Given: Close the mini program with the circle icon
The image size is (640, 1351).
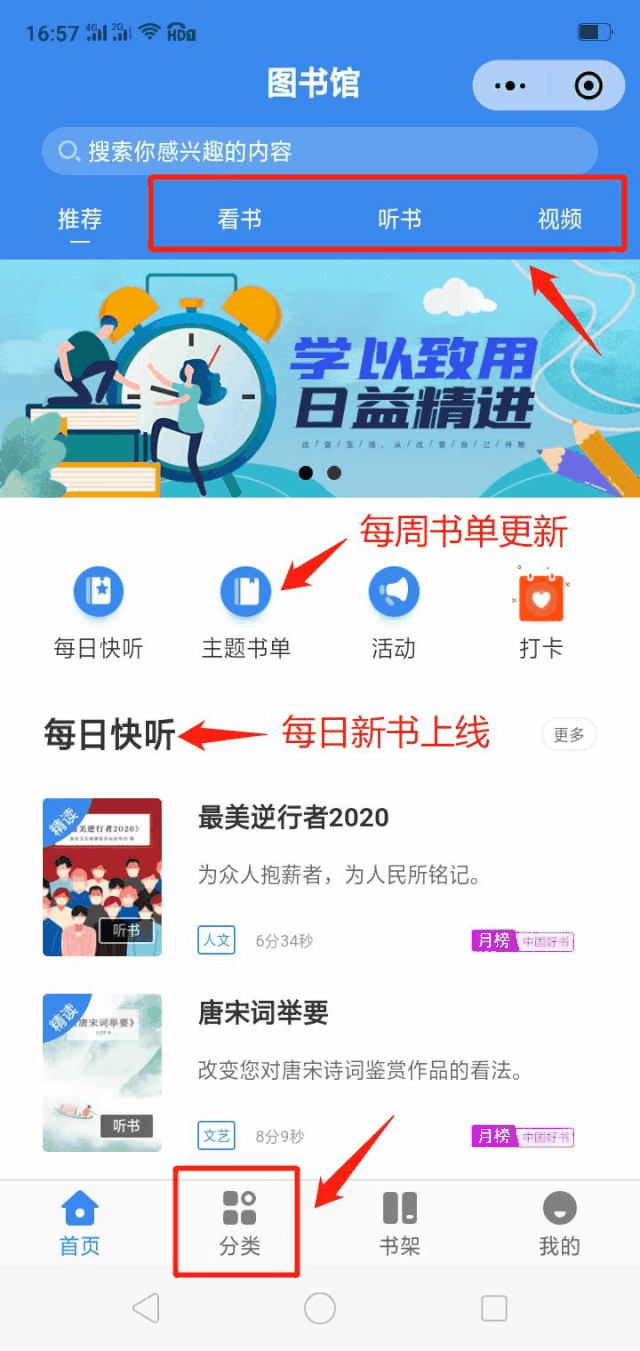Looking at the screenshot, I should click(x=588, y=86).
